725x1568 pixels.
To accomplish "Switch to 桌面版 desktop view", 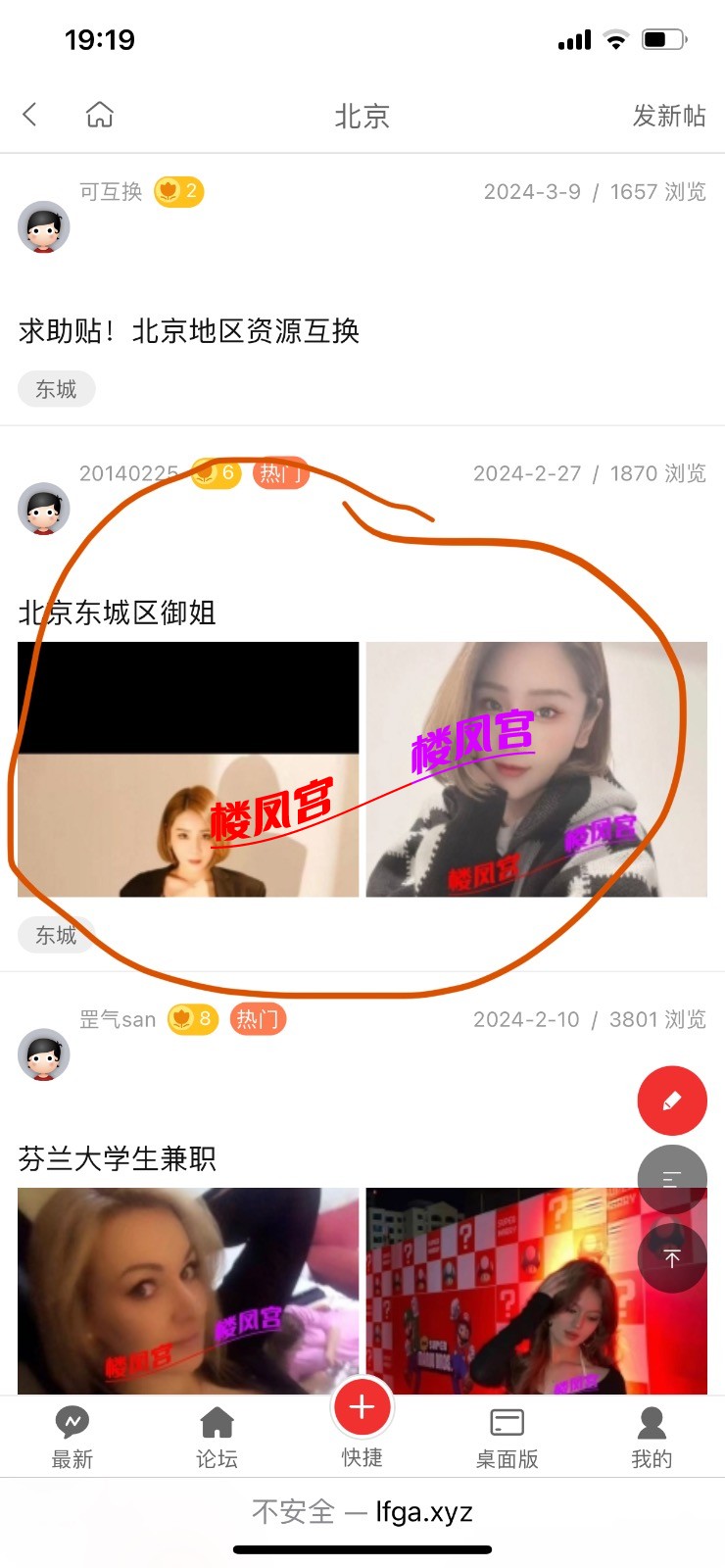I will [x=507, y=1437].
